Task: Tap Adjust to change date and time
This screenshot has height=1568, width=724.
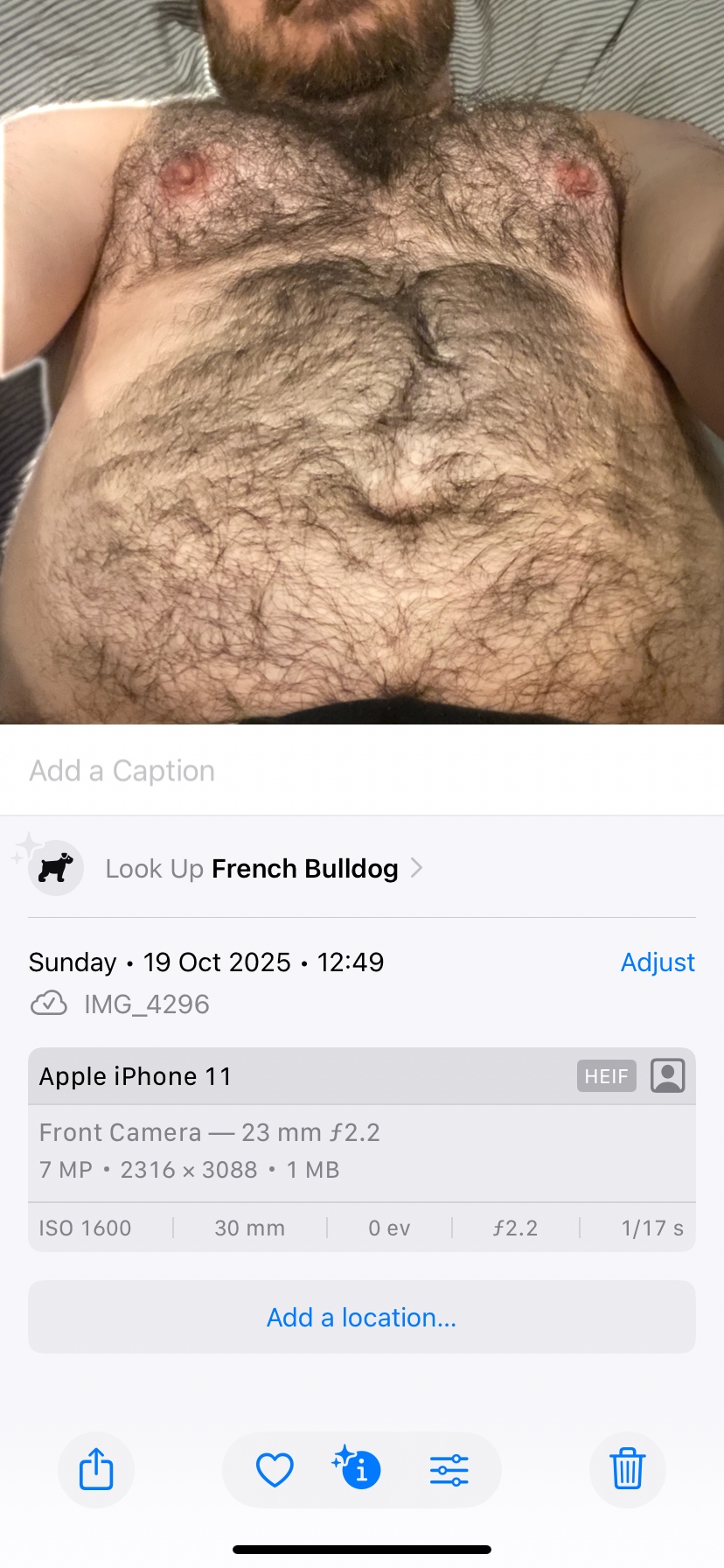Action: (658, 962)
